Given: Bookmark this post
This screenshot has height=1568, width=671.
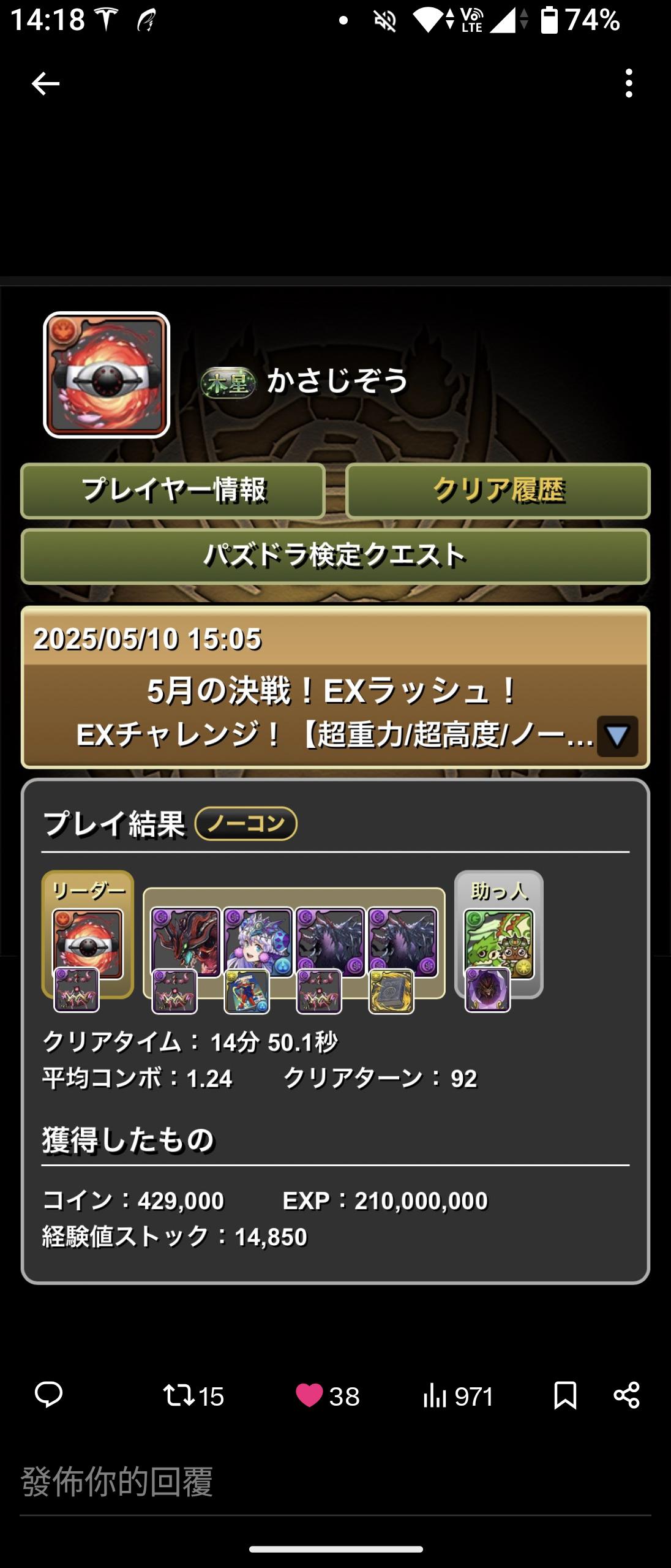Looking at the screenshot, I should (x=564, y=1396).
